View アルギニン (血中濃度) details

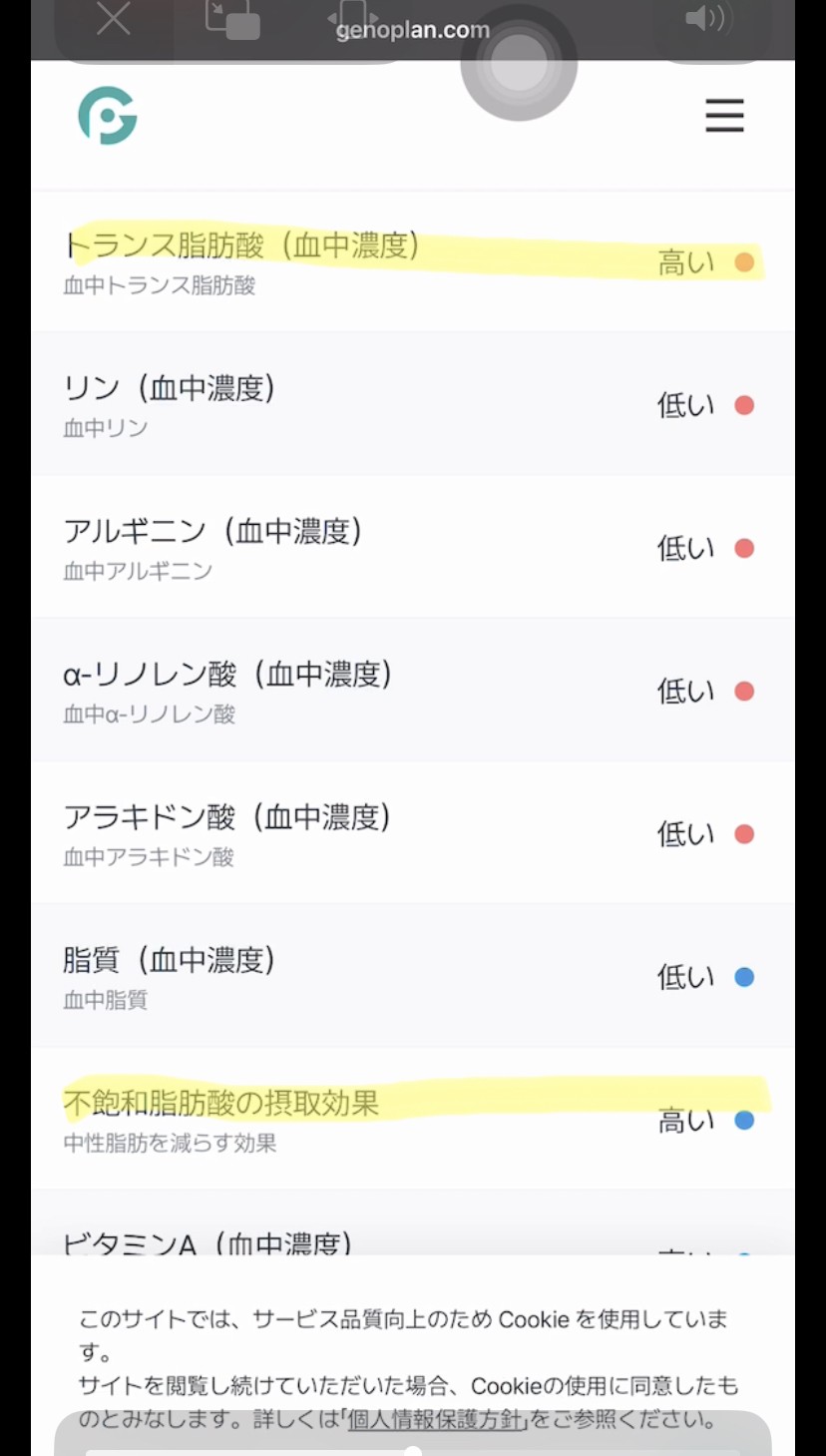point(413,547)
